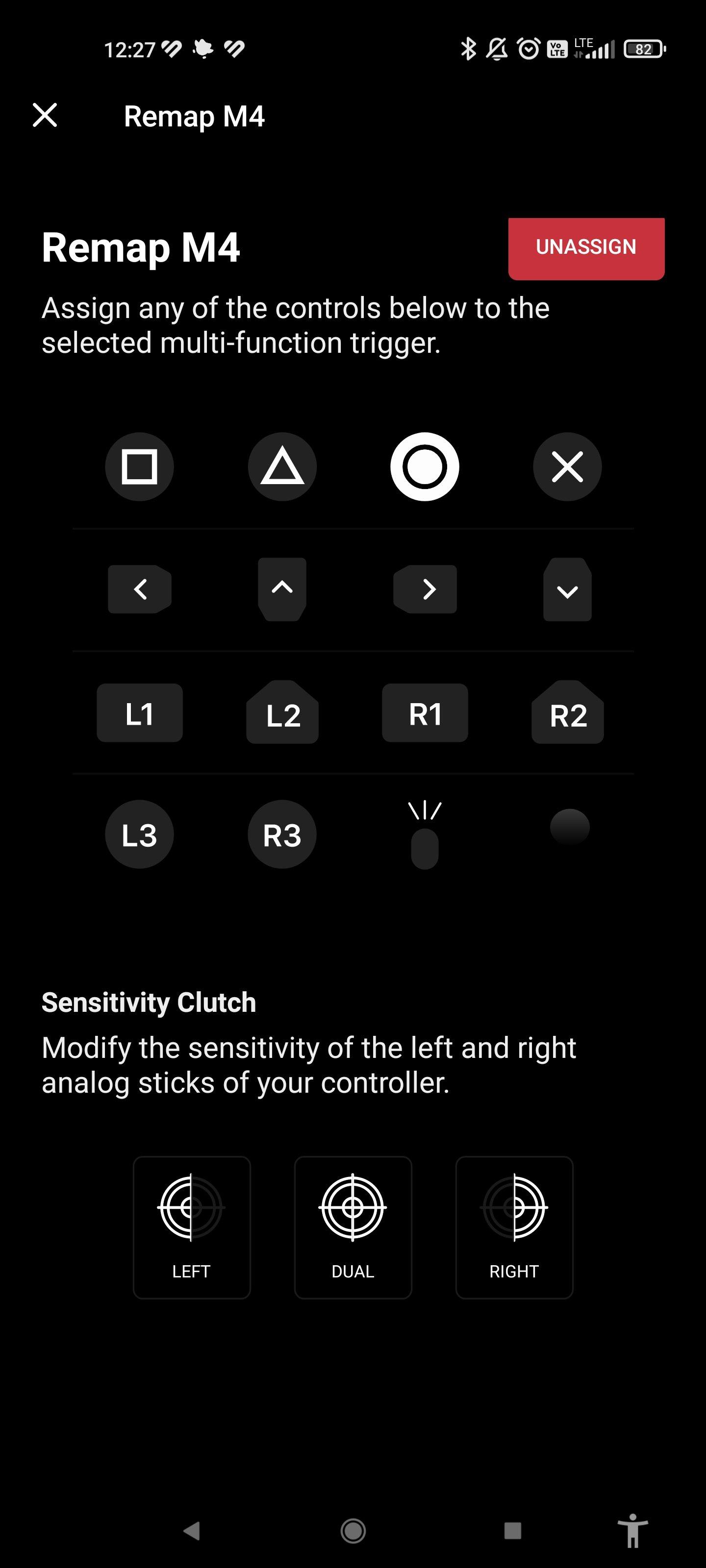The height and width of the screenshot is (1568, 706).
Task: Select the Circle button control
Action: pos(425,467)
